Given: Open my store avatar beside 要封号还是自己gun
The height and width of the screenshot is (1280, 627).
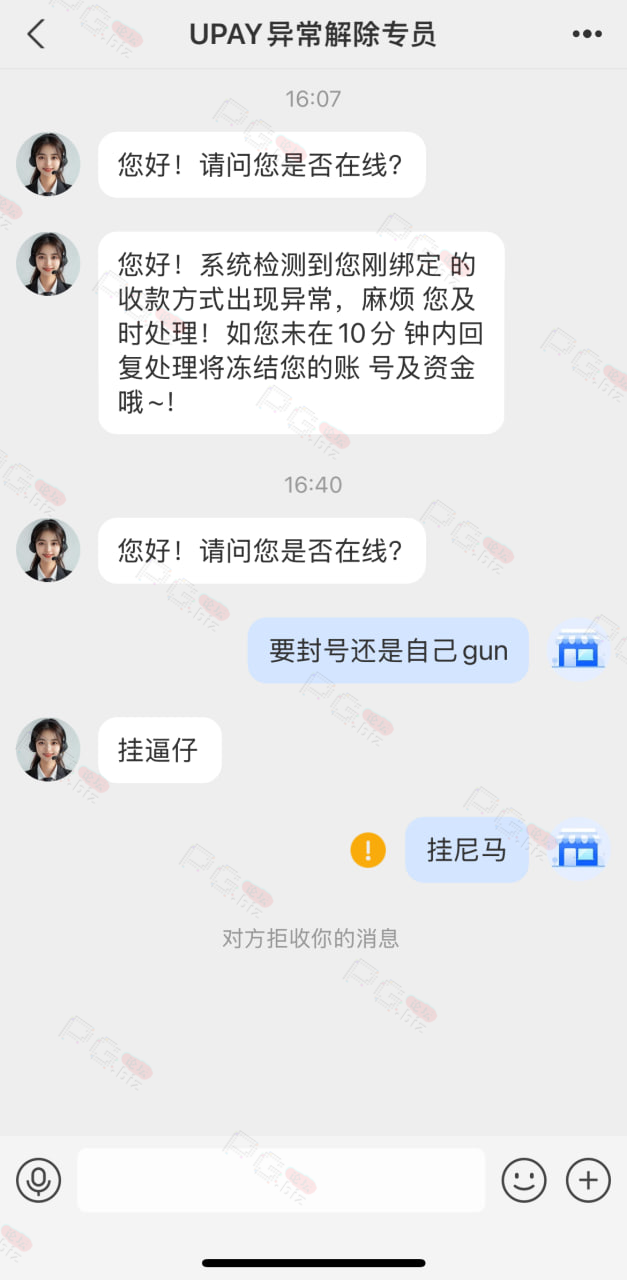Looking at the screenshot, I should point(579,650).
